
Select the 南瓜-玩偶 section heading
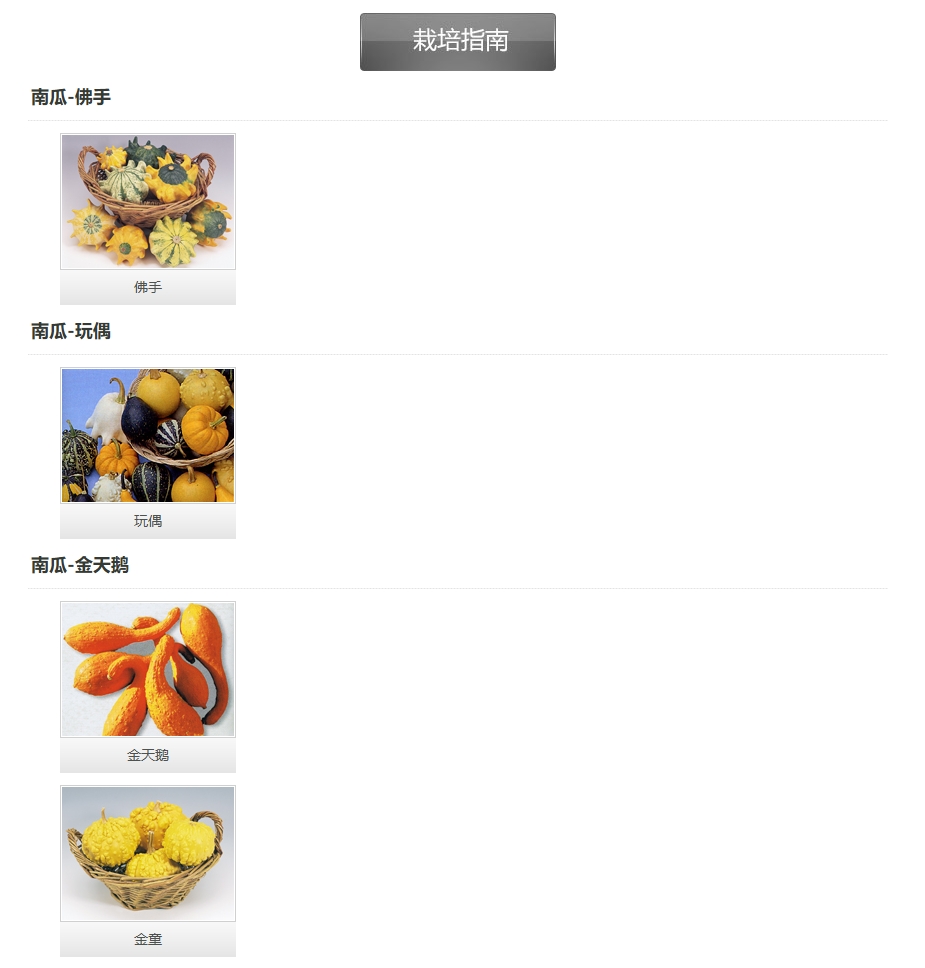coord(70,331)
